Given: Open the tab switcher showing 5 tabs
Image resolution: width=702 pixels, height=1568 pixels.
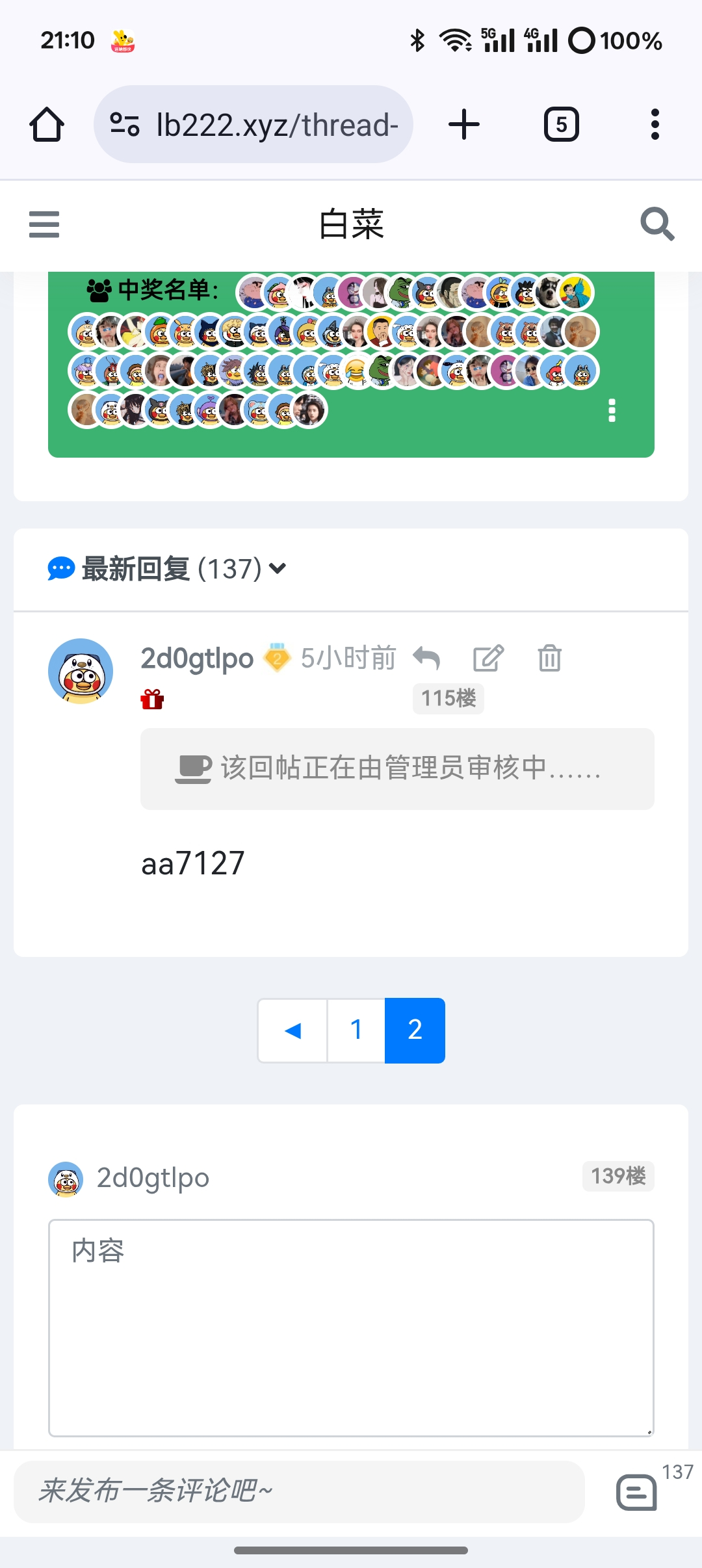Looking at the screenshot, I should tap(561, 124).
